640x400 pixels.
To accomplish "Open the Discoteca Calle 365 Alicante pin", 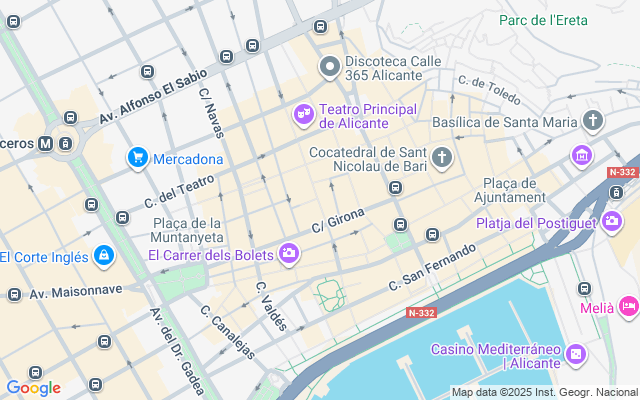I will (330, 67).
